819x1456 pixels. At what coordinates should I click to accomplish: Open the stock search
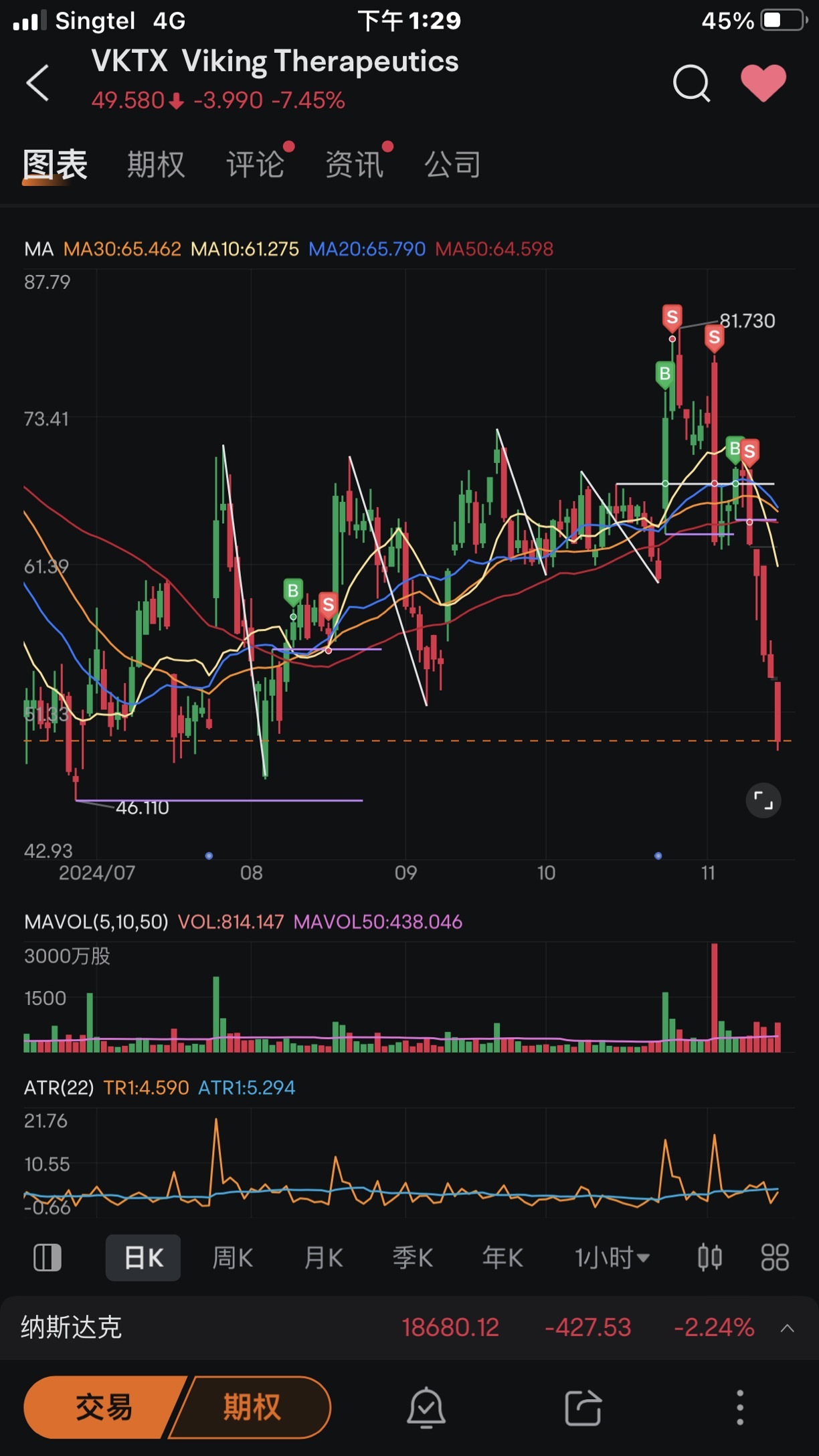691,83
